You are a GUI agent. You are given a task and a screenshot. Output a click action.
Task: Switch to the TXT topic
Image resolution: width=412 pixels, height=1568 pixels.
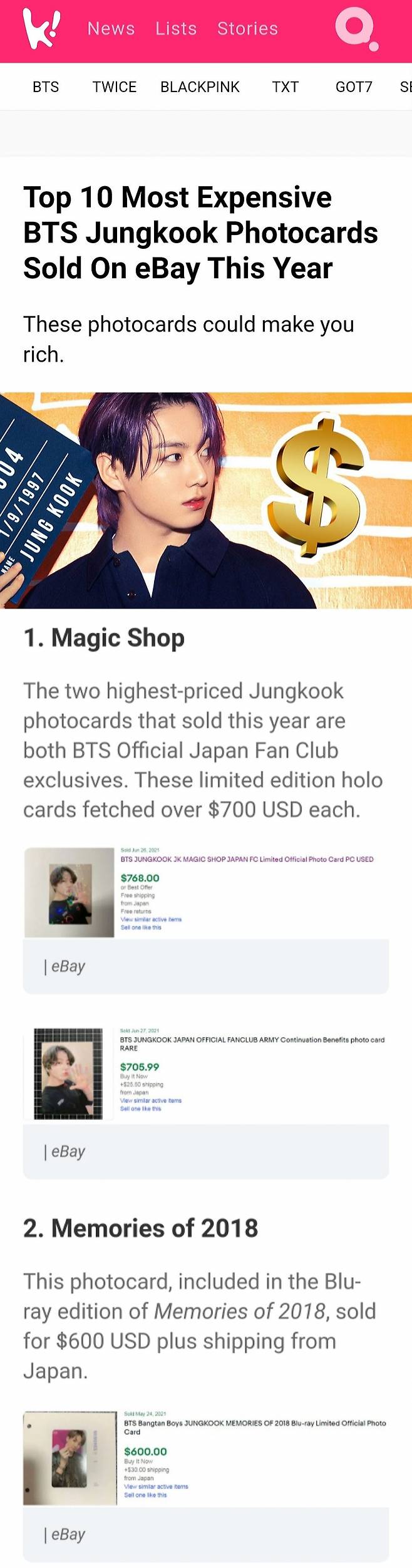tap(285, 87)
